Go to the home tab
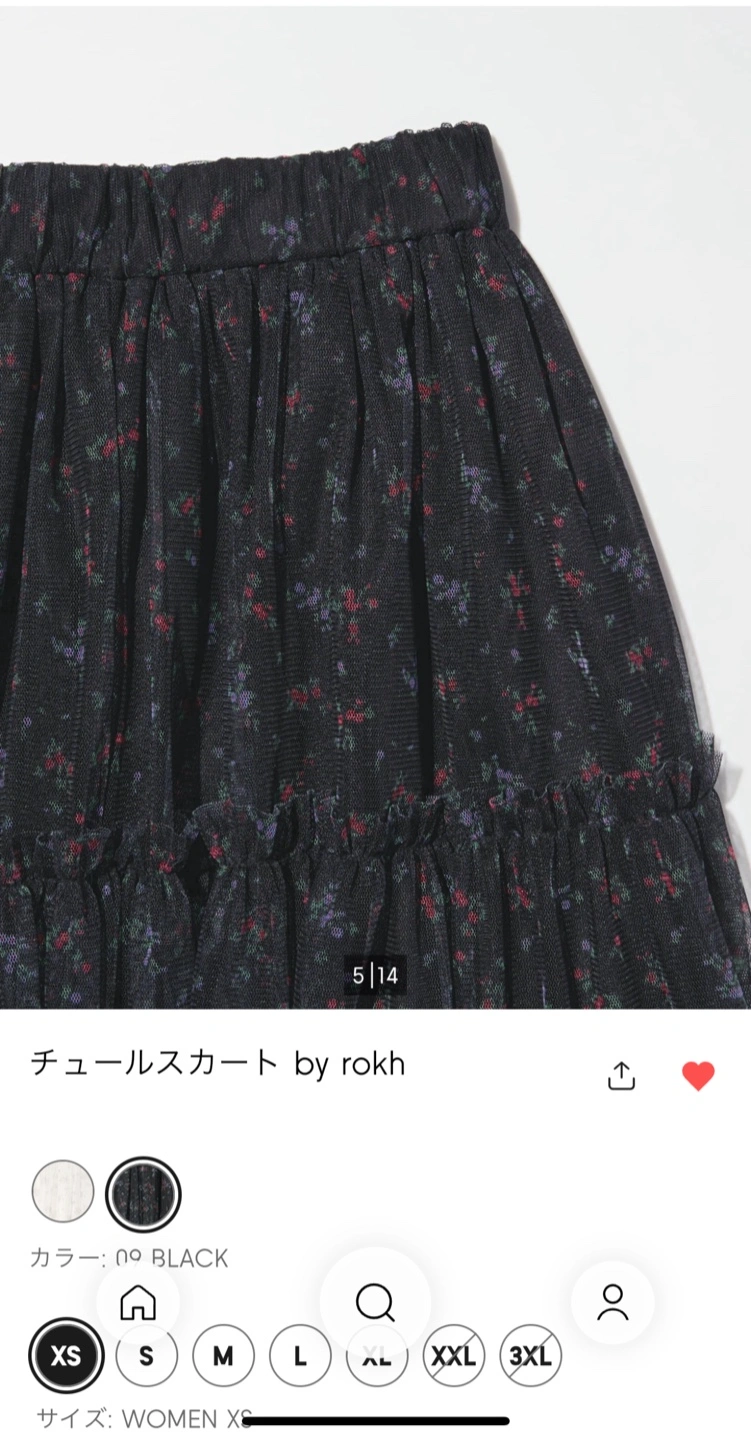Image resolution: width=751 pixels, height=1440 pixels. coord(138,1302)
